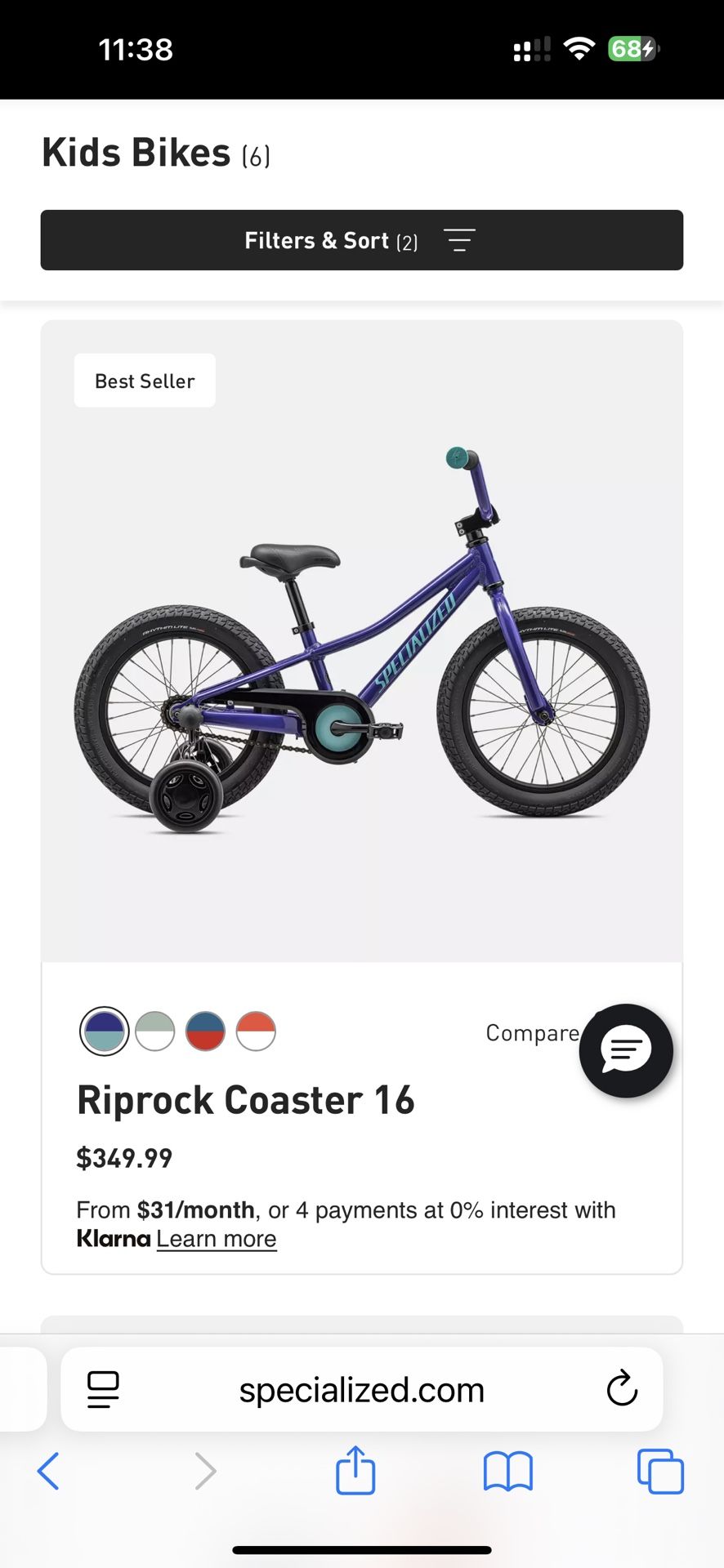724x1568 pixels.
Task: Tap the forward navigation chevron
Action: pyautogui.click(x=205, y=1472)
